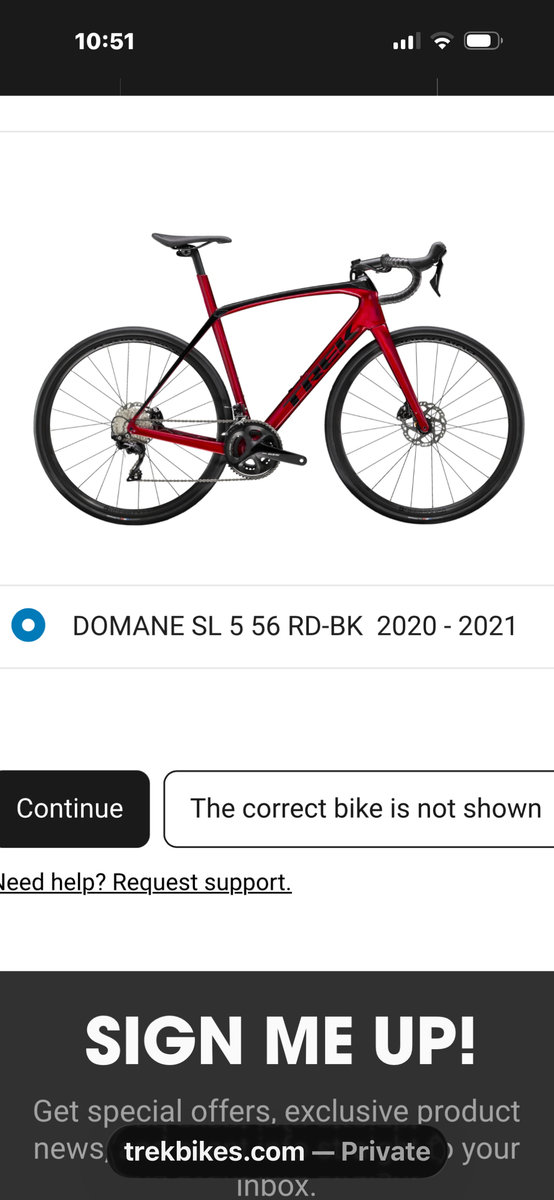This screenshot has height=1200, width=554.
Task: Choose 'The correct bike is not shown'
Action: coord(360,809)
